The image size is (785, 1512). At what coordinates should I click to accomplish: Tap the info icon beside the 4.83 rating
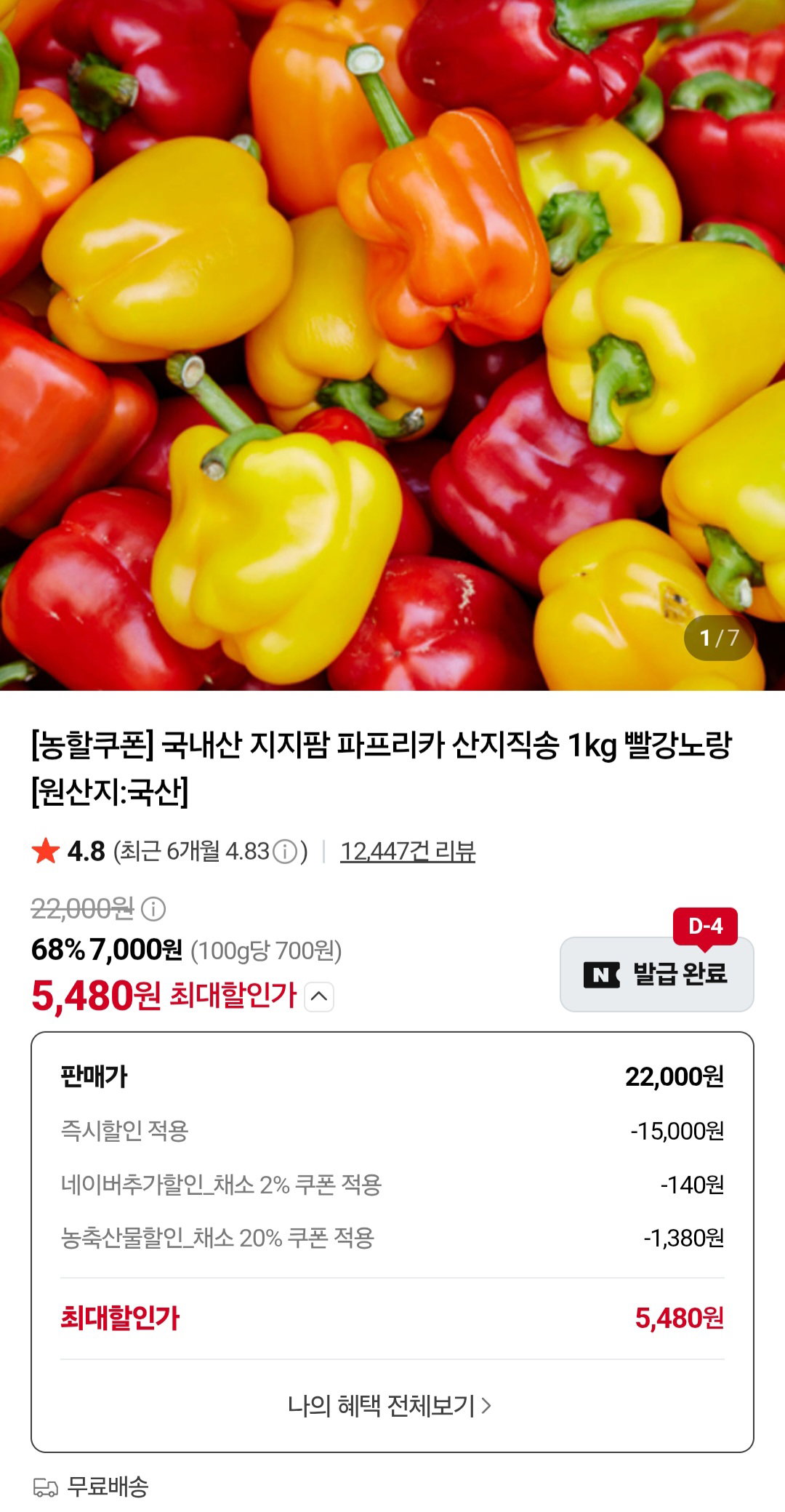coord(285,852)
